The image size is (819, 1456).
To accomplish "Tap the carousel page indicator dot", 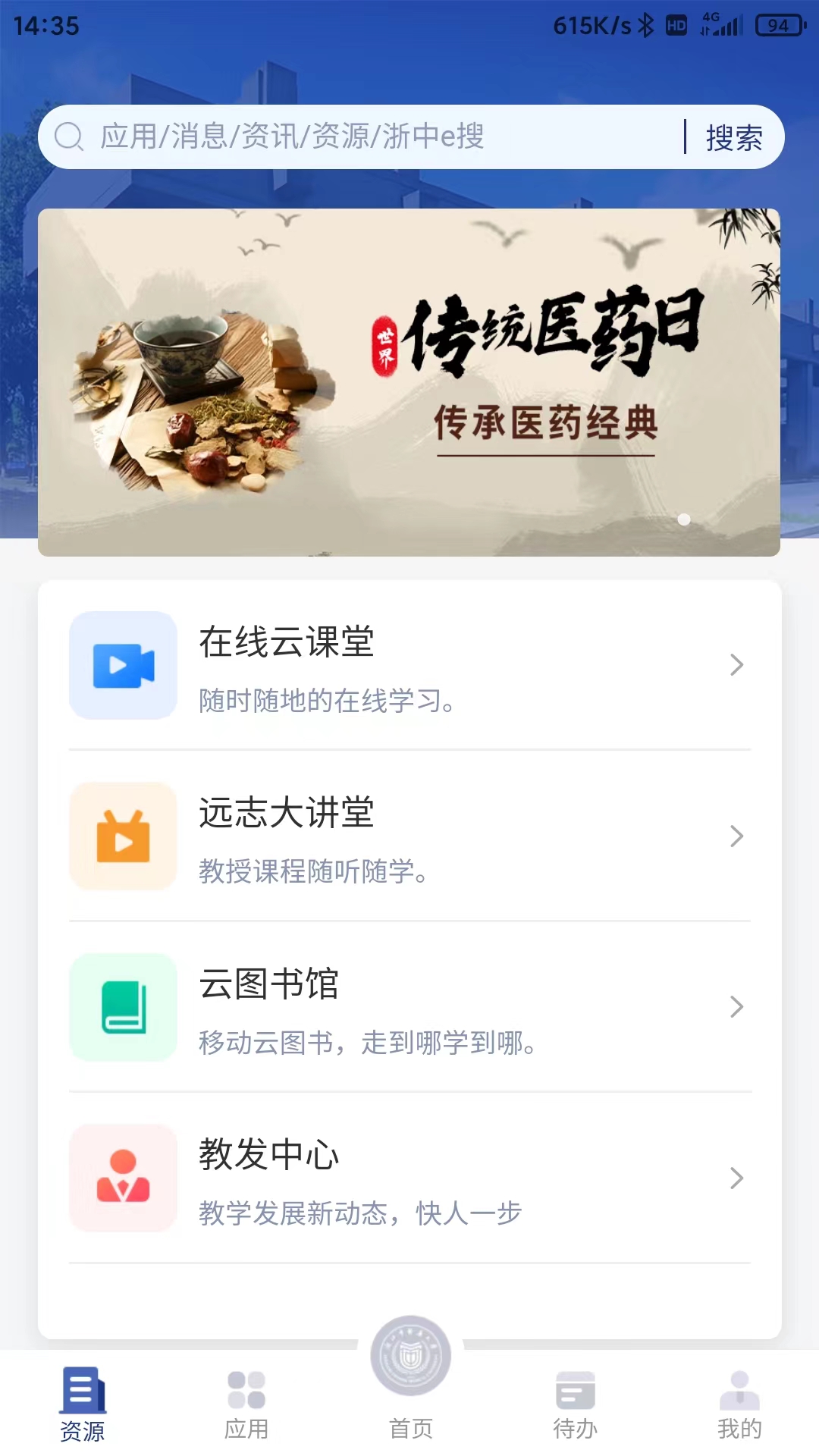I will [x=684, y=519].
